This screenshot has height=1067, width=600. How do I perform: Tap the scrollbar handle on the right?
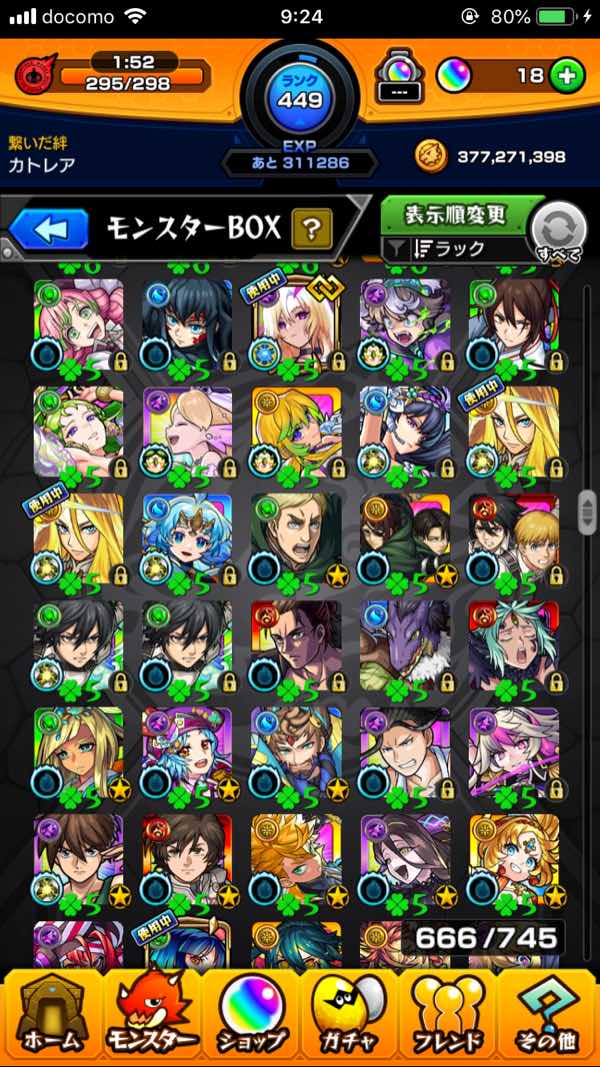588,511
